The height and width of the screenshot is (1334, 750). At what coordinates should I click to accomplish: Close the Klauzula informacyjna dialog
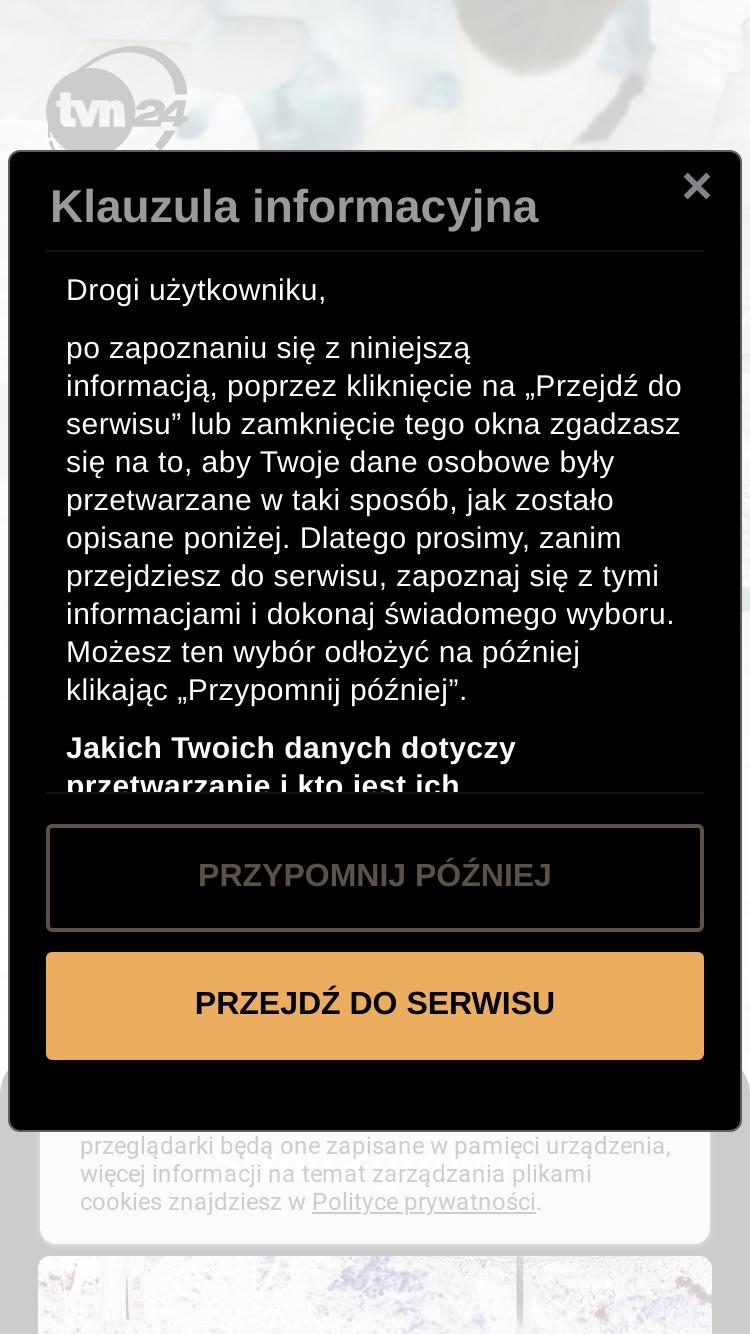pyautogui.click(x=697, y=186)
